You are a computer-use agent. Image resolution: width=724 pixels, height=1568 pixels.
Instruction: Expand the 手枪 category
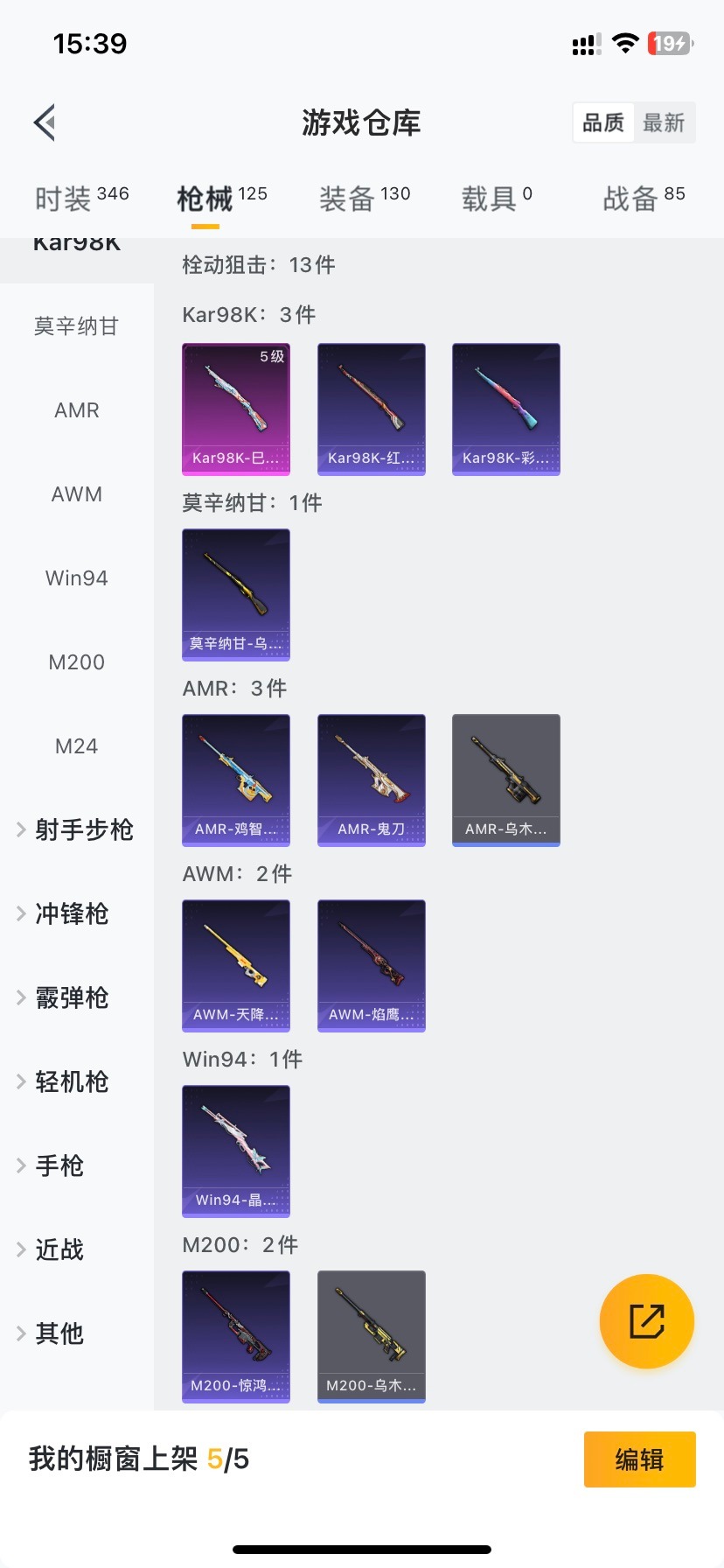(x=59, y=1165)
